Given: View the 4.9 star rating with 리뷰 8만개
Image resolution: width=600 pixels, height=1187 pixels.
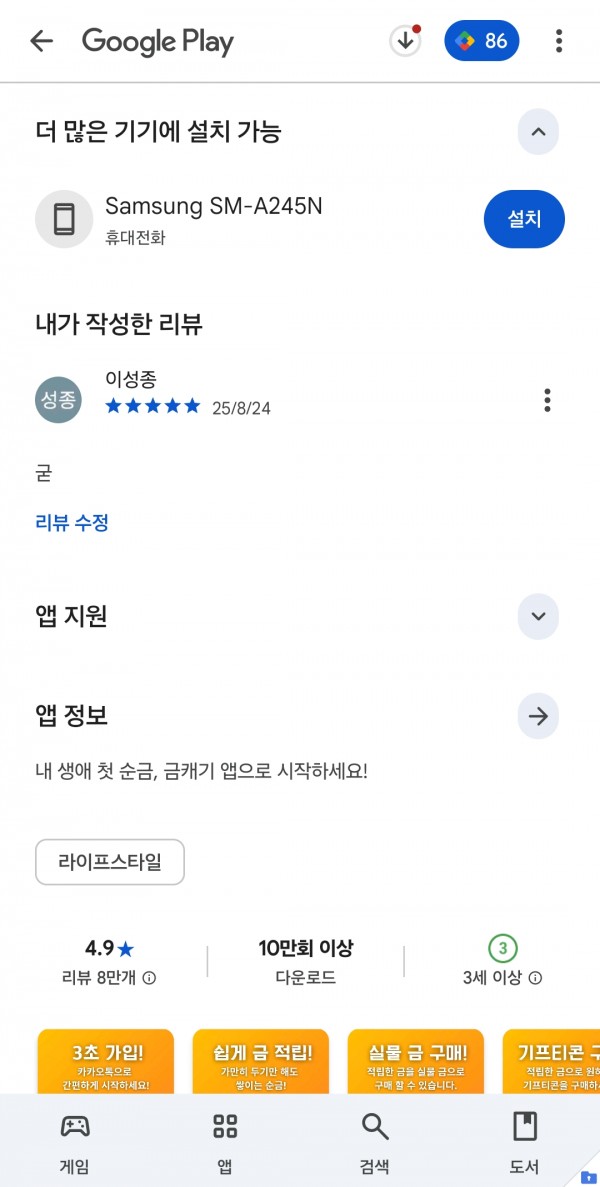Looking at the screenshot, I should coord(109,961).
